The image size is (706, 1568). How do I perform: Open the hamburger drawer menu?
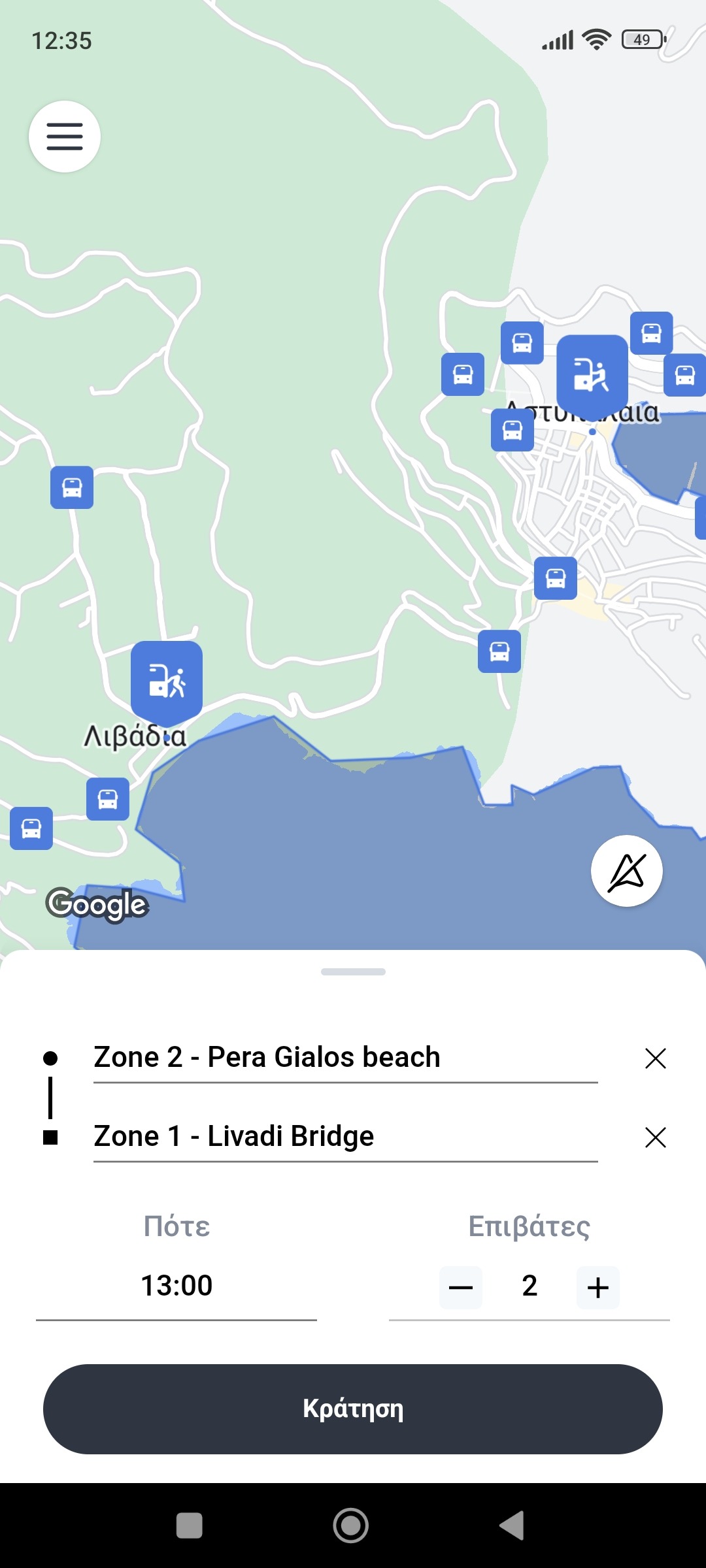click(64, 137)
